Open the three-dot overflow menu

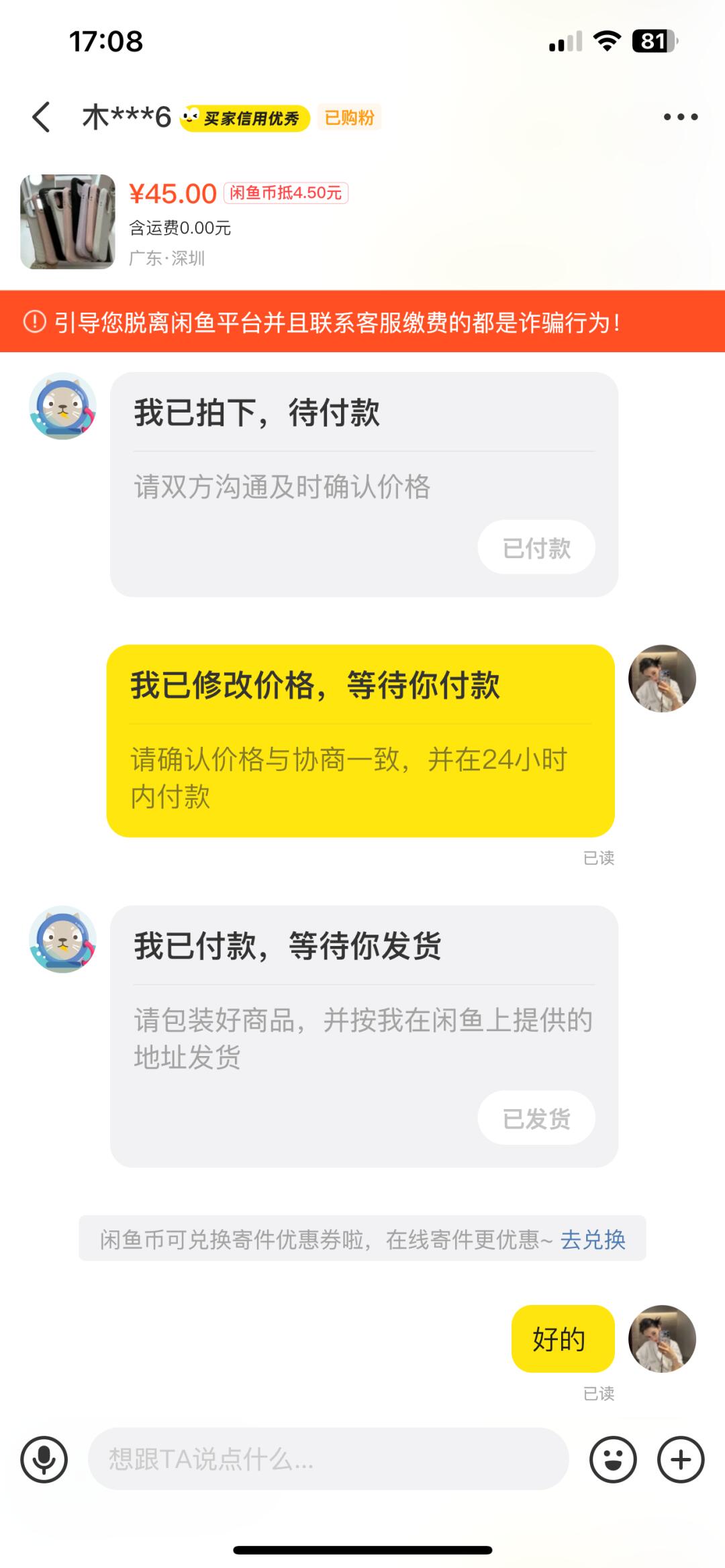point(680,117)
